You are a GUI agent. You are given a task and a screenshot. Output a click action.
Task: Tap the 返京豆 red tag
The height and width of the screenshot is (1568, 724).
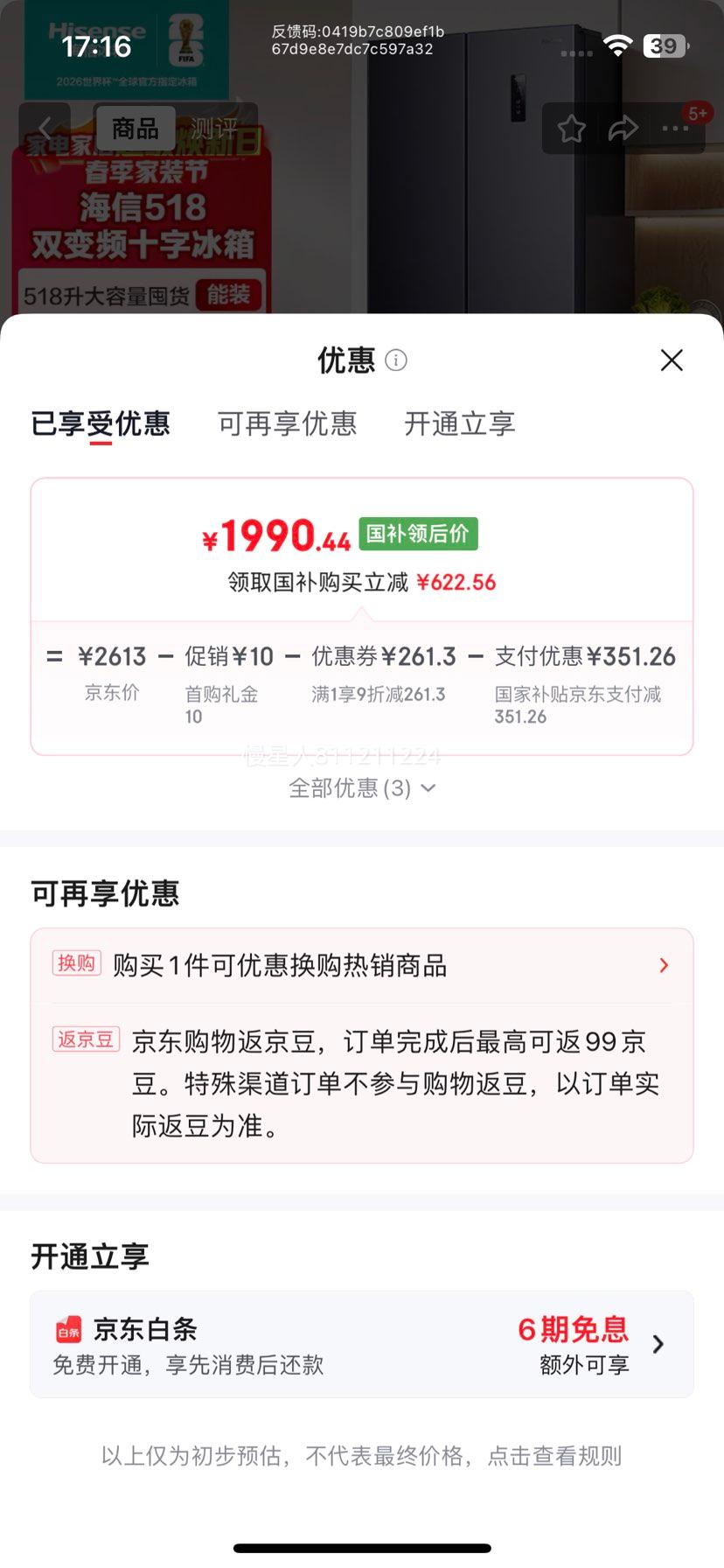coord(86,1039)
